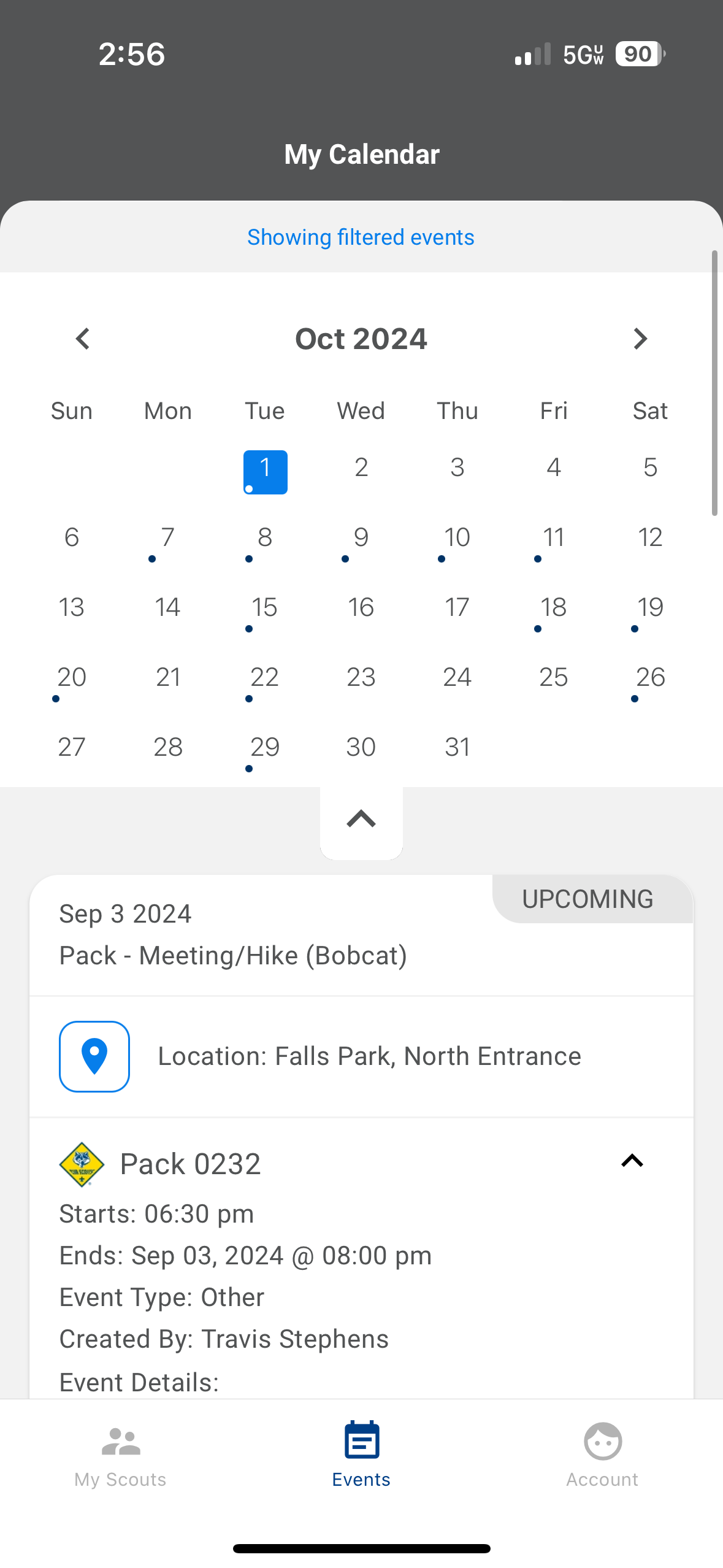This screenshot has width=723, height=1568.
Task: Choose October 29 in the calendar
Action: pos(265,751)
